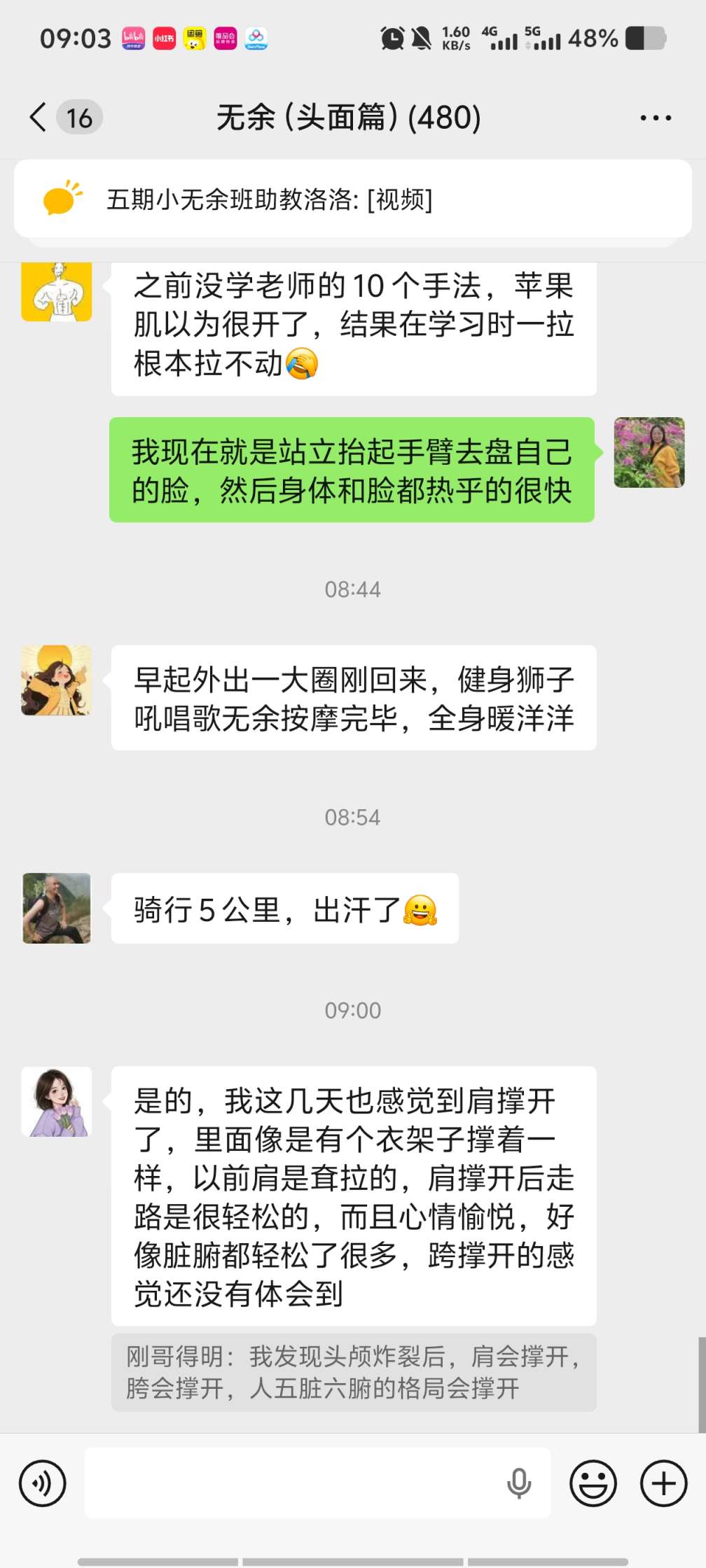
Task: Open avatar of the 肩撑开 message sender
Action: pos(57,1102)
